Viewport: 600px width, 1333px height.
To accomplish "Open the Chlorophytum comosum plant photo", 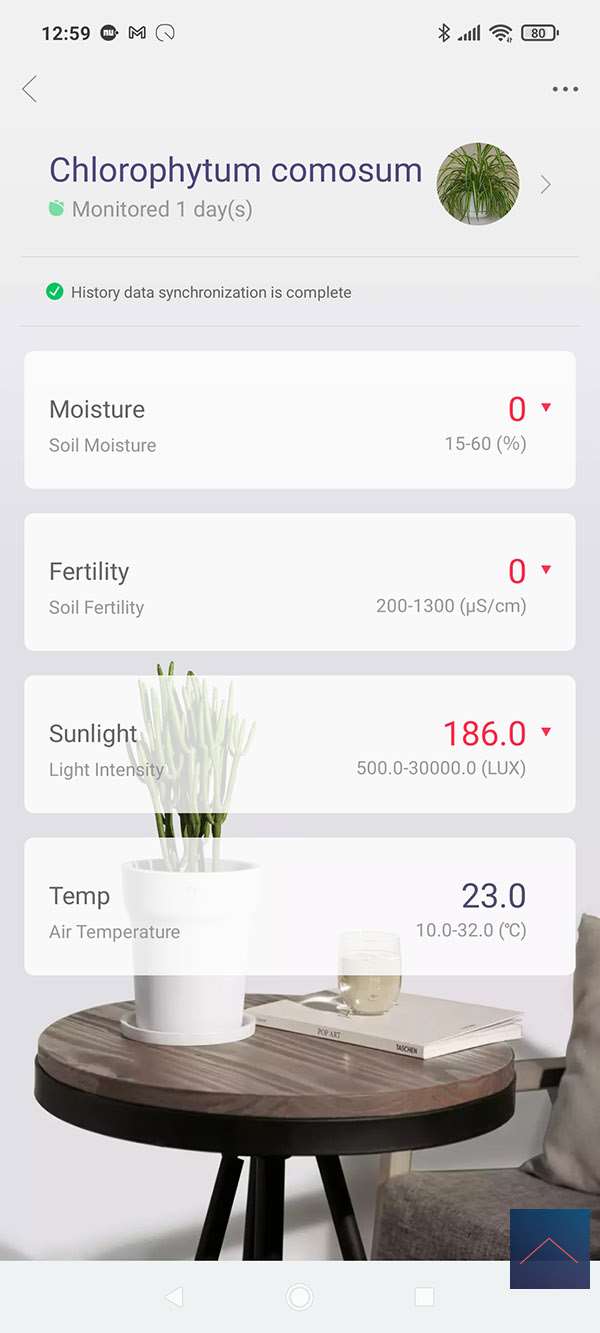I will coord(478,184).
